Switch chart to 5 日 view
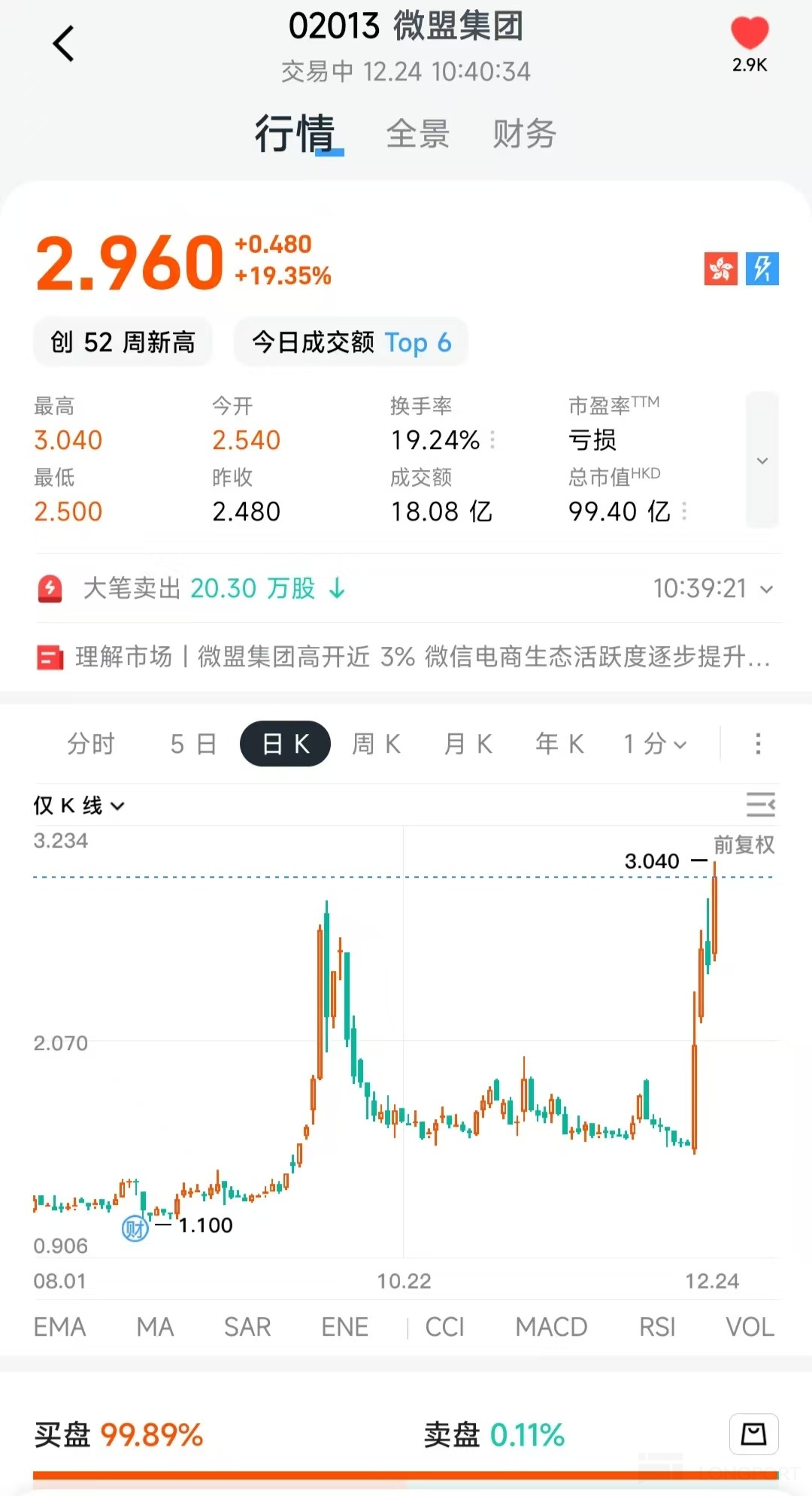The width and height of the screenshot is (812, 1496). click(x=193, y=744)
